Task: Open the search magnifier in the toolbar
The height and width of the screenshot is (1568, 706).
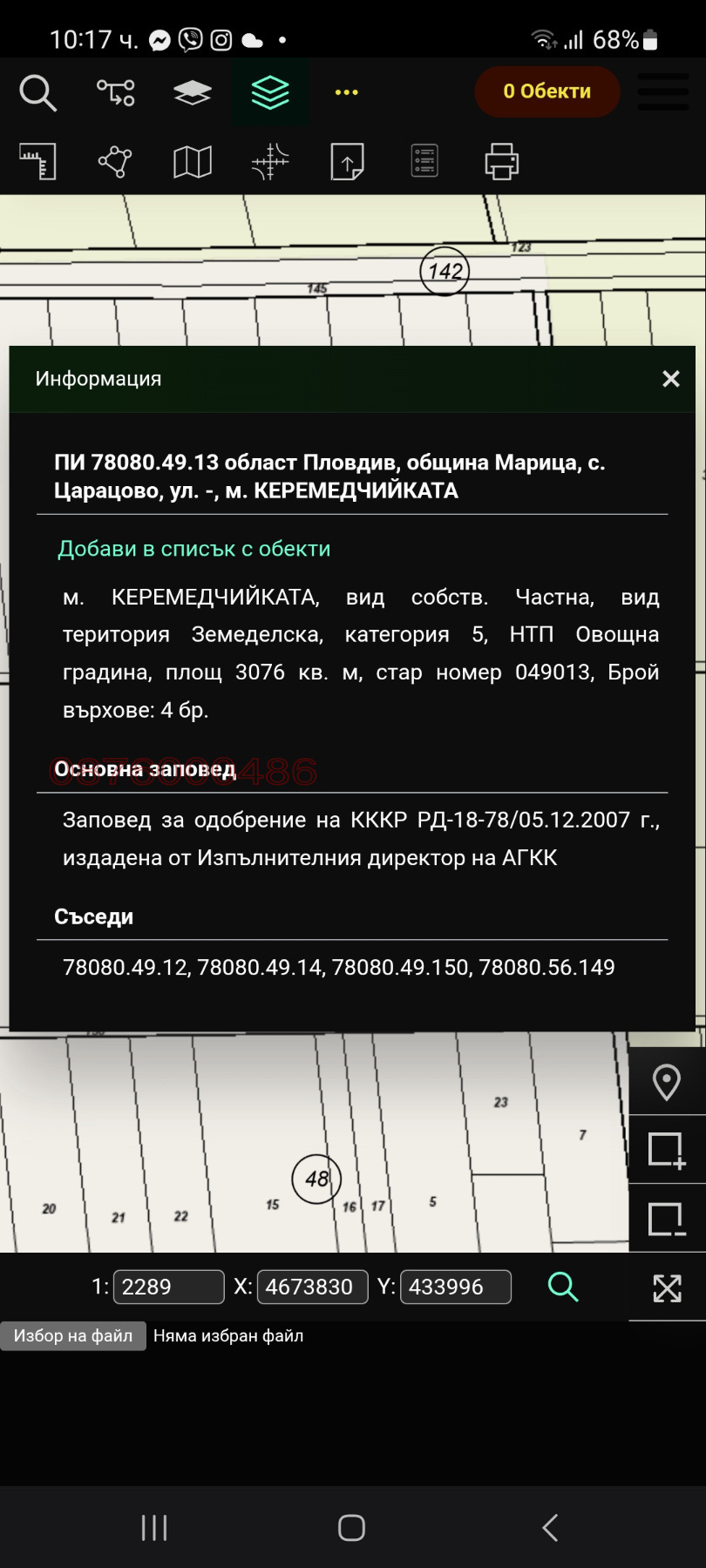Action: click(37, 92)
